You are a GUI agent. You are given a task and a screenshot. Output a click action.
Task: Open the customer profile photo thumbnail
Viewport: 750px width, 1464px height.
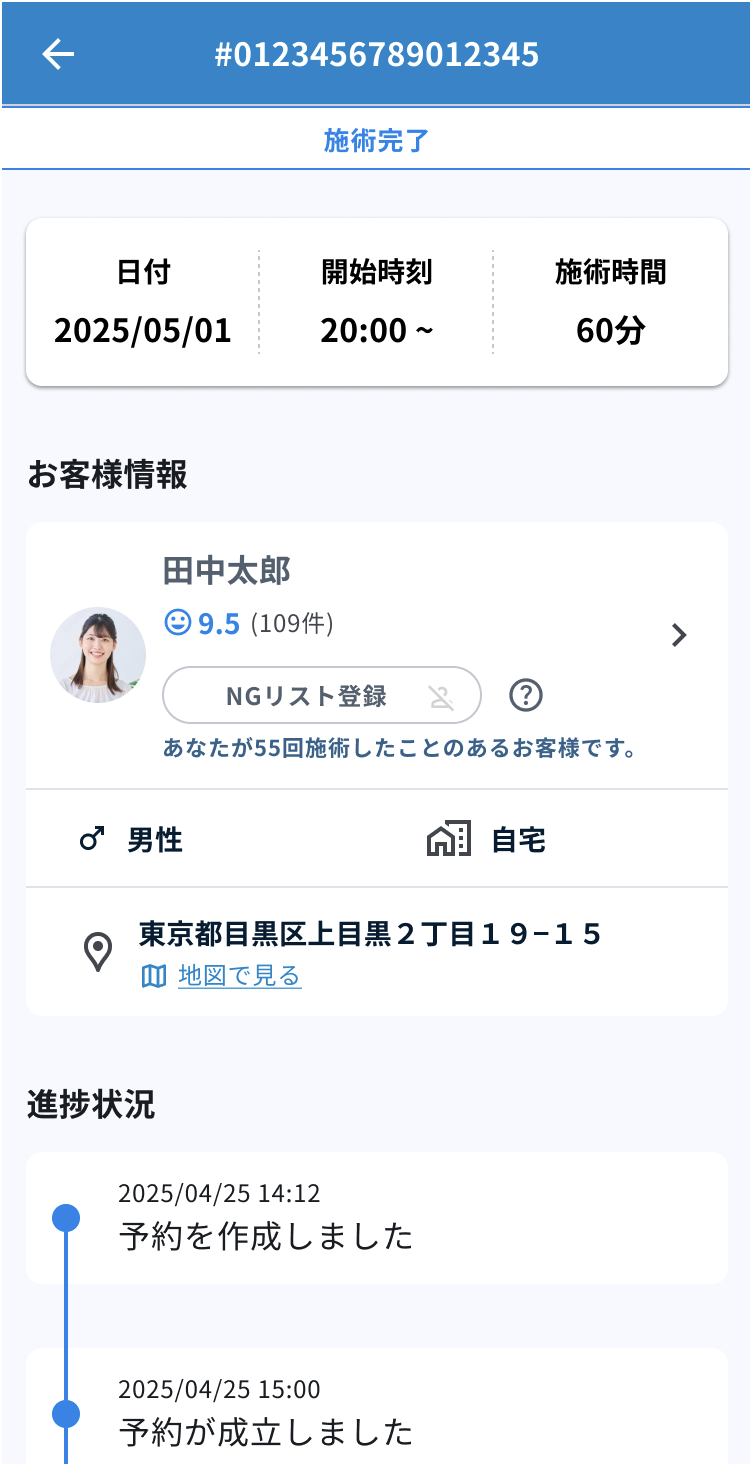point(97,654)
